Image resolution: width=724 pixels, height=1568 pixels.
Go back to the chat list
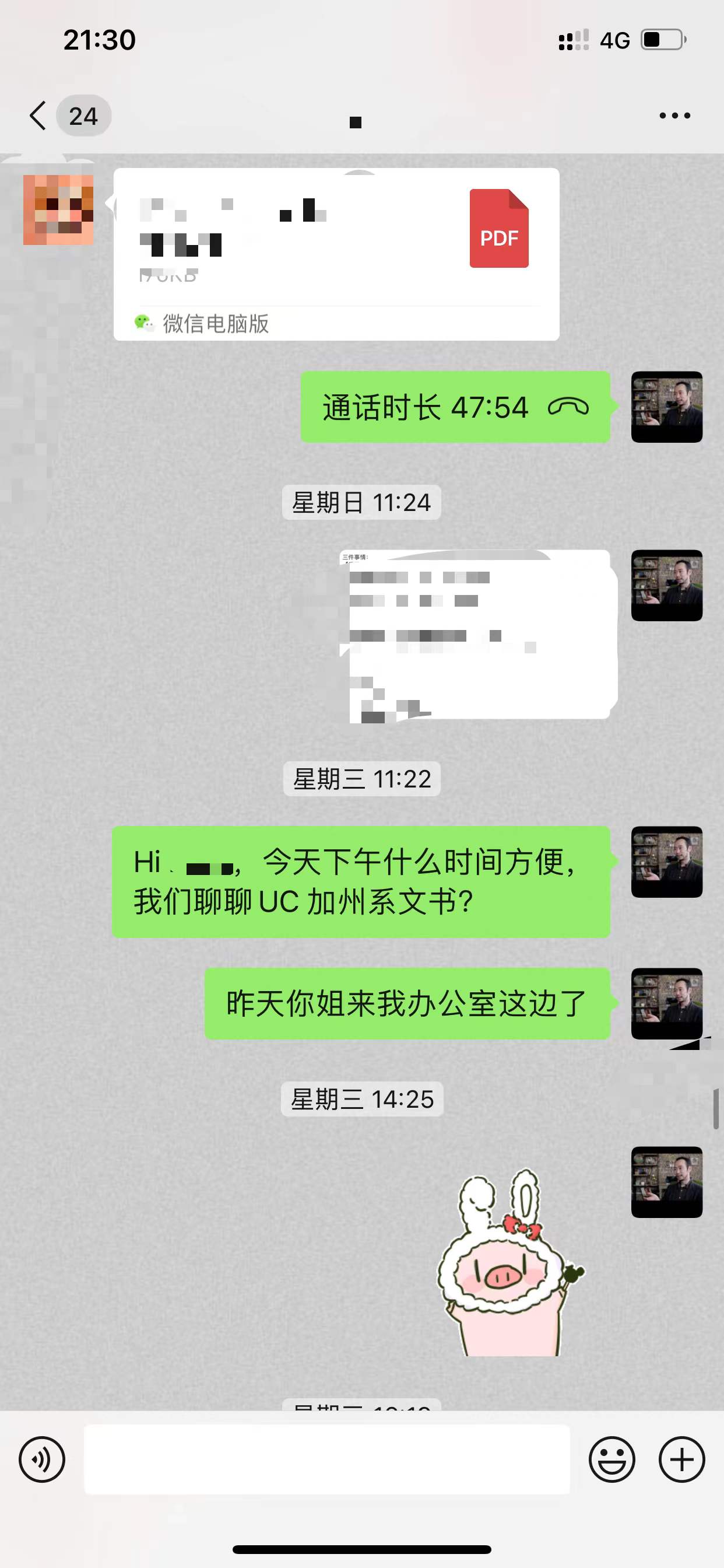(38, 116)
